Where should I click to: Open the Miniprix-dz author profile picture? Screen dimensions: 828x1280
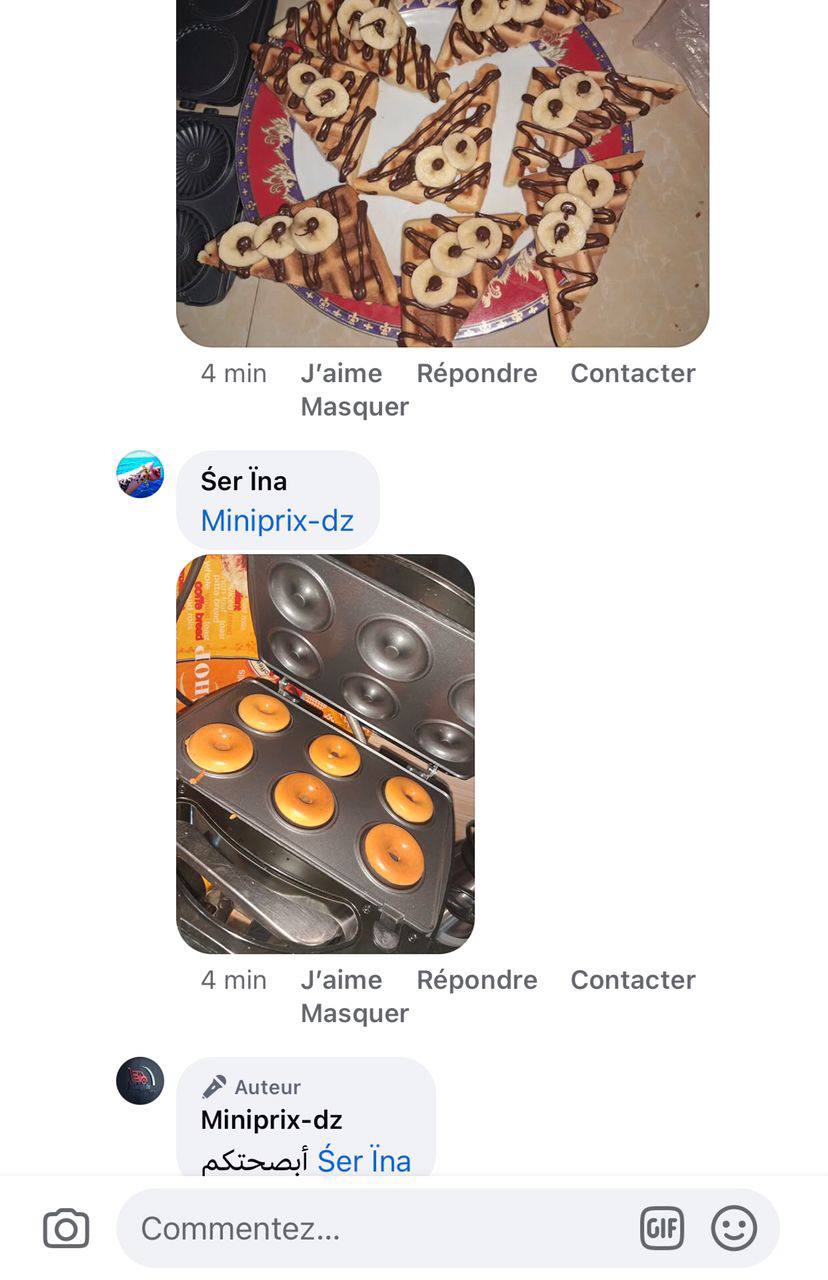140,1081
